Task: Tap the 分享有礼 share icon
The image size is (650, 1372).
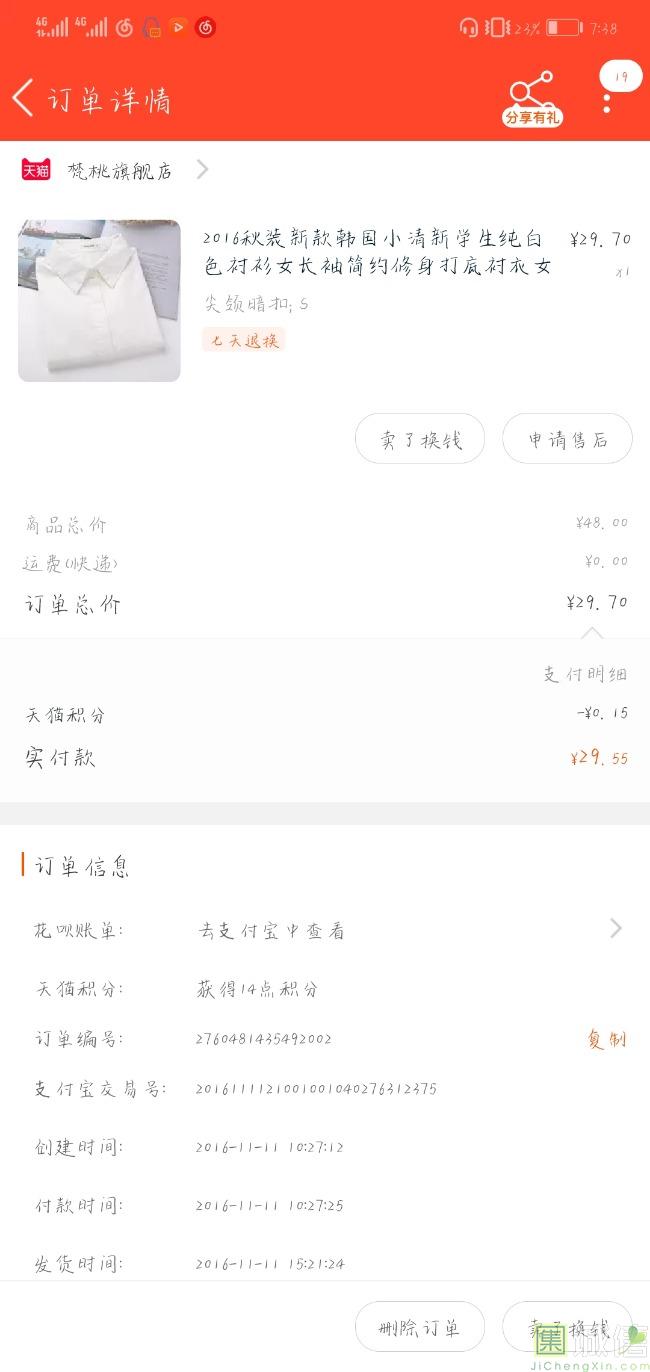Action: coord(532,99)
